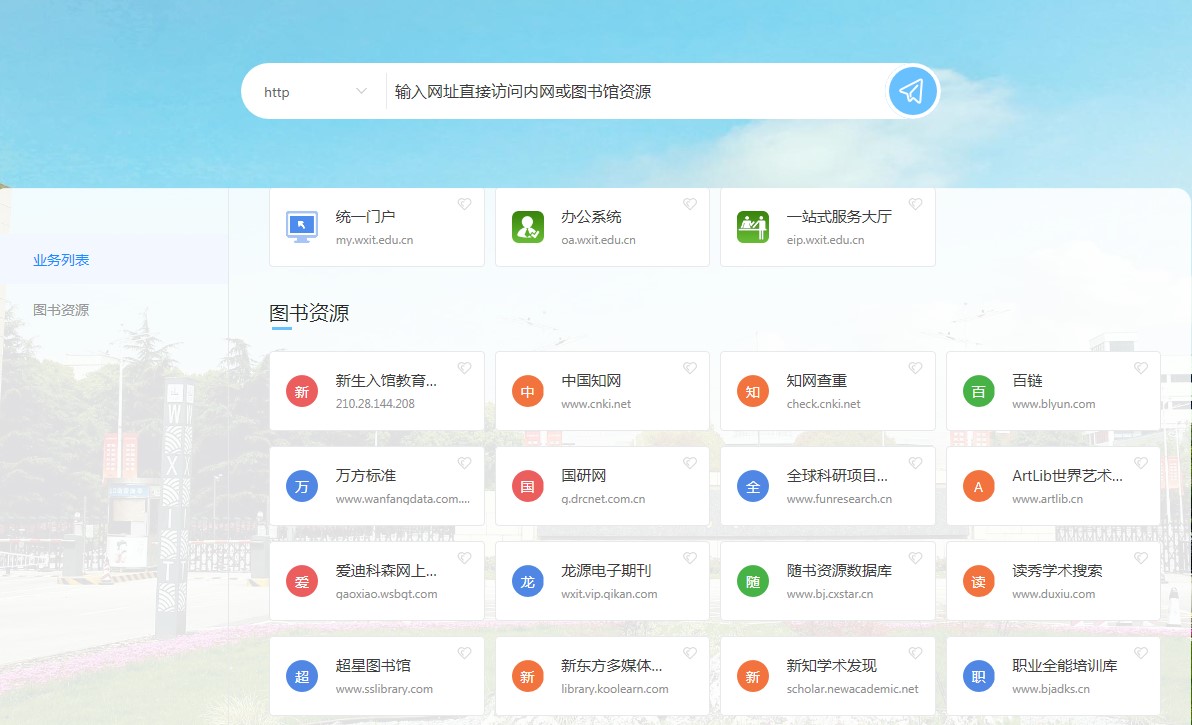1192x725 pixels.
Task: Select 业务列表 in the sidebar
Action: pos(61,260)
